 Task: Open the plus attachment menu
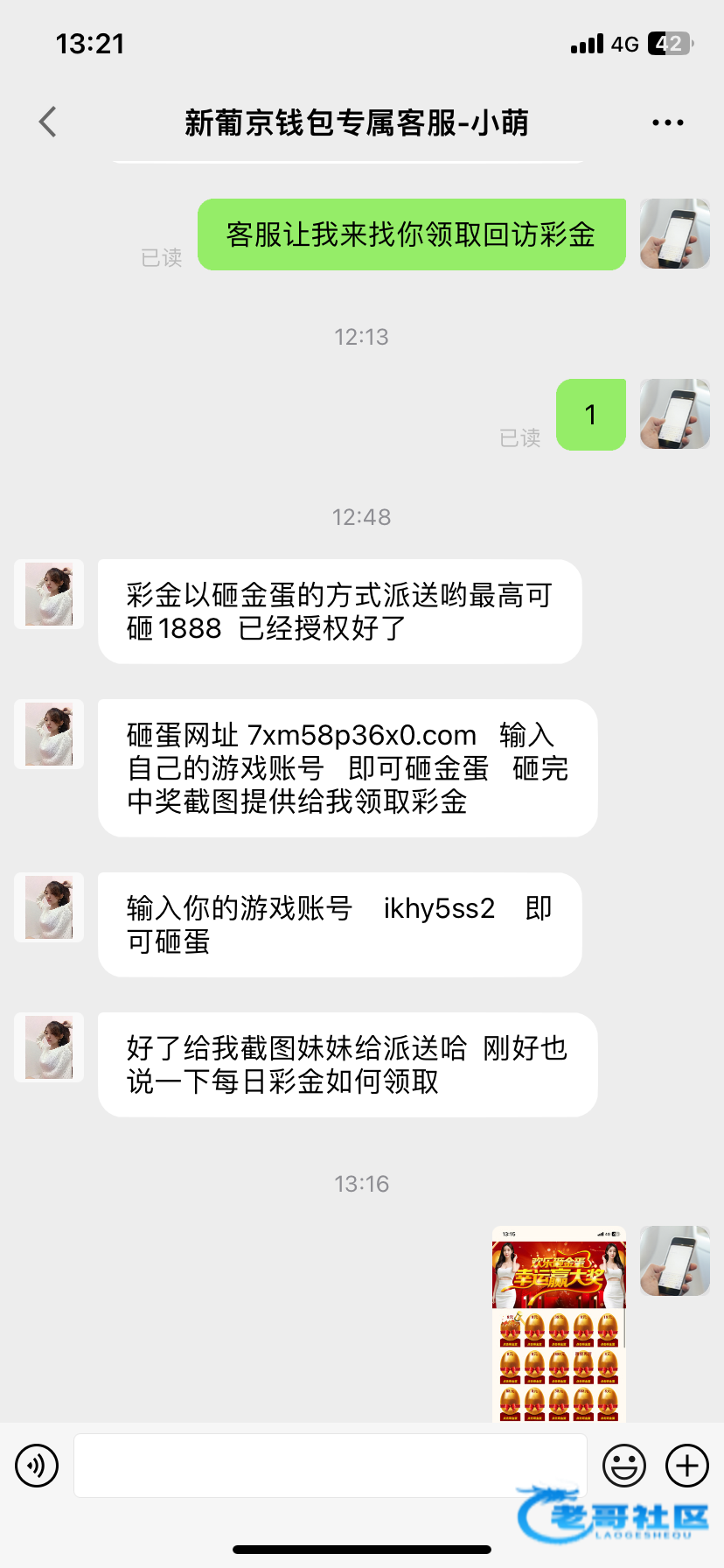pyautogui.click(x=687, y=1466)
